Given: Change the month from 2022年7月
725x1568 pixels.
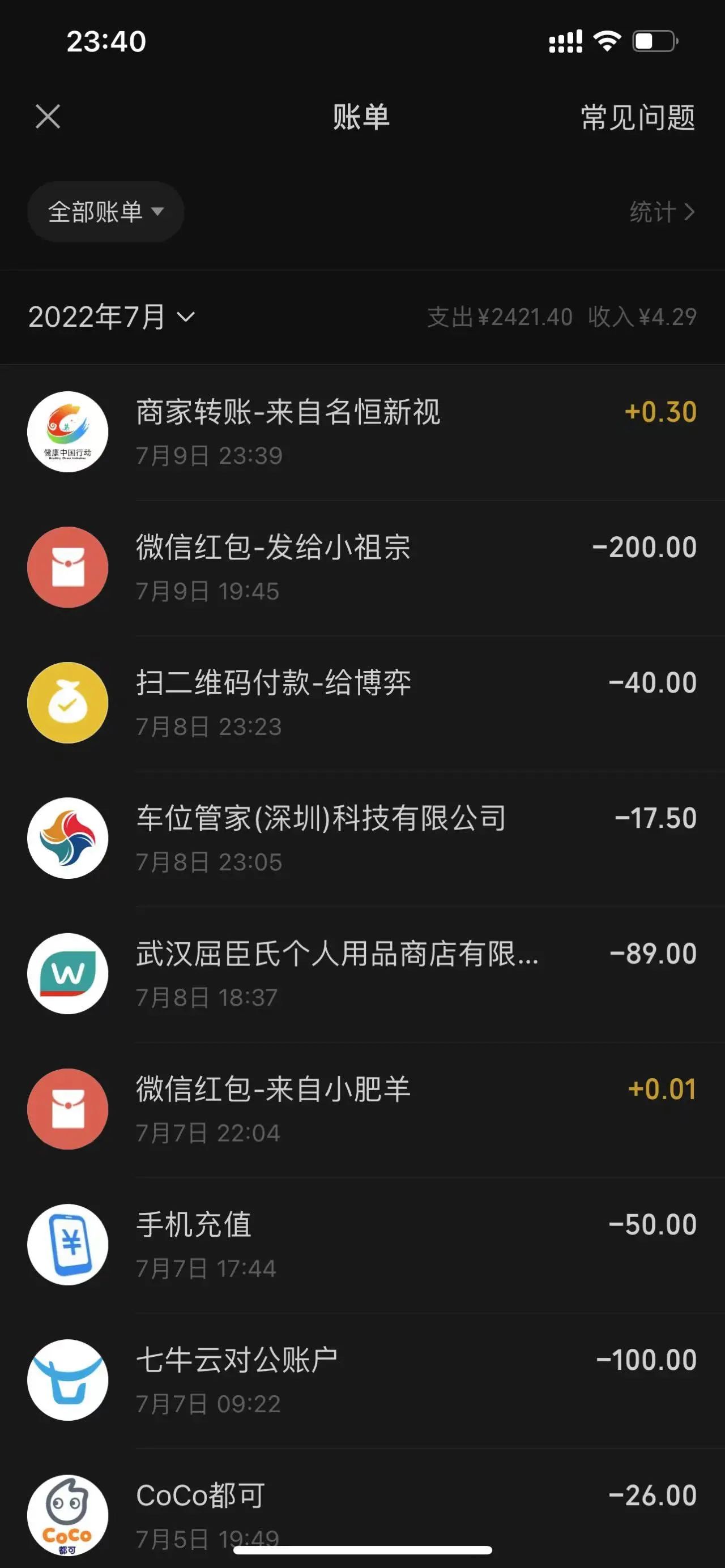Looking at the screenshot, I should [x=112, y=317].
